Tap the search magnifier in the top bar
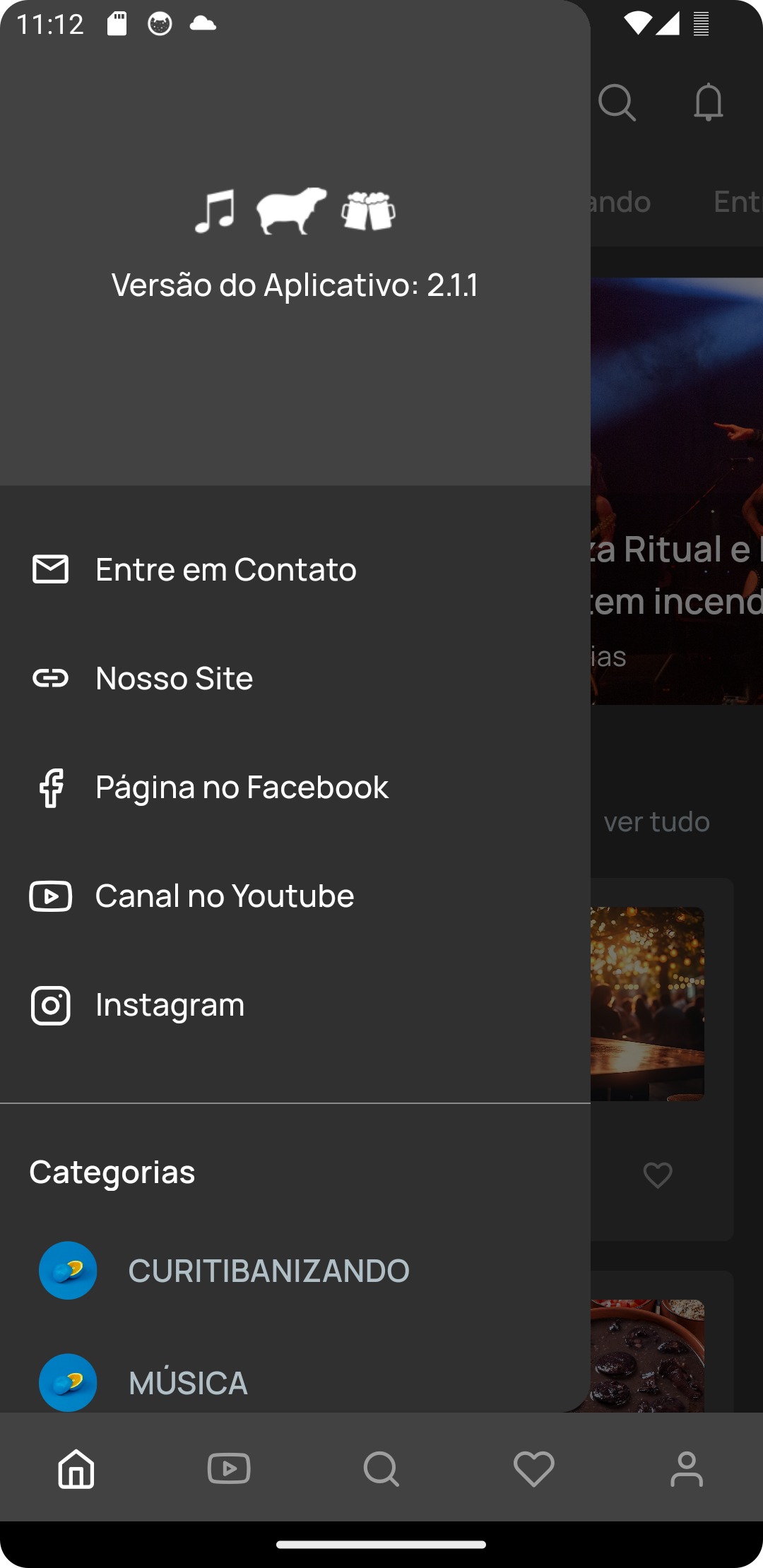Screen dimensions: 763x1568 (x=617, y=103)
